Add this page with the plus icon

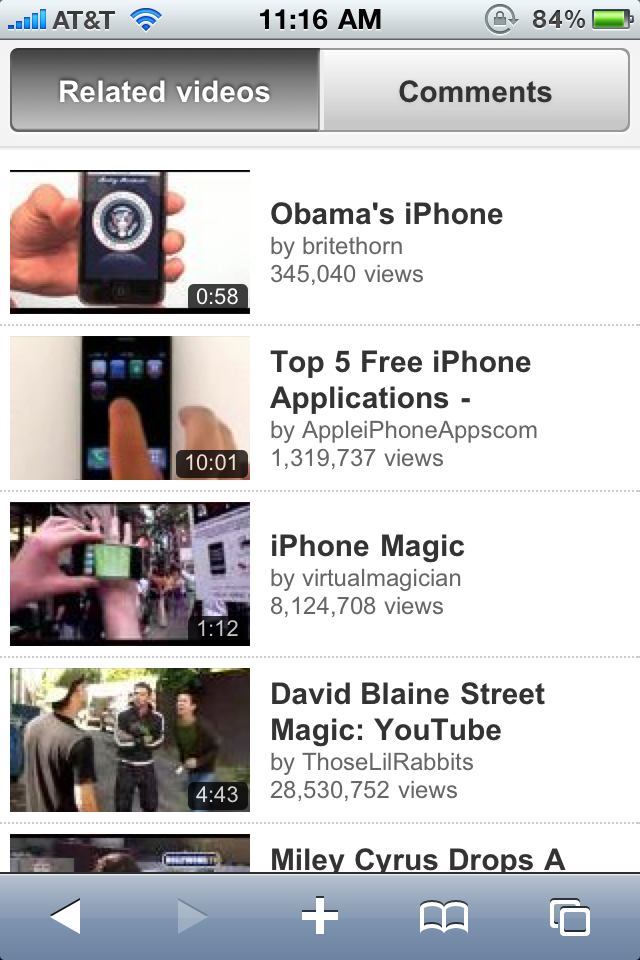click(x=320, y=915)
